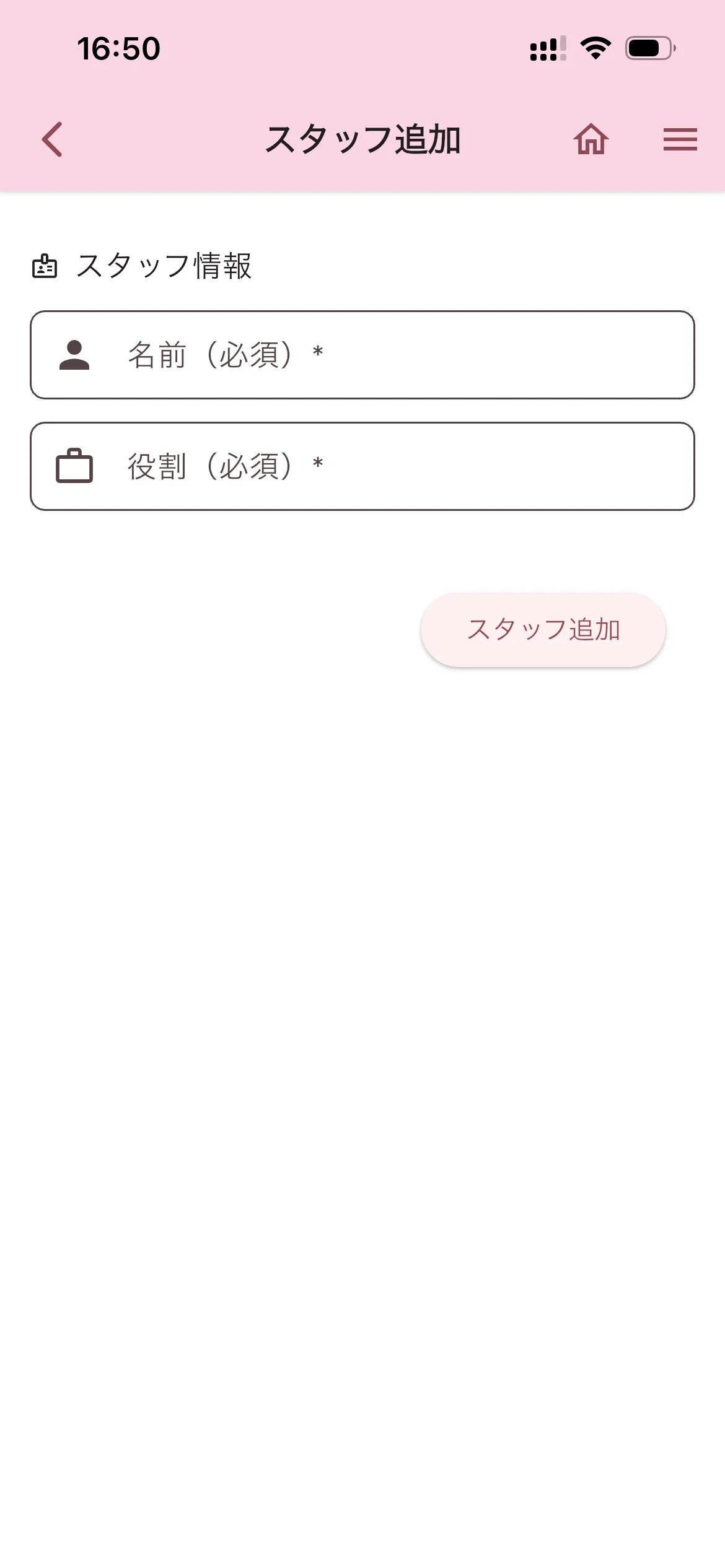The width and height of the screenshot is (725, 1568).
Task: Select the 役割（必須） role field
Action: pos(362,466)
